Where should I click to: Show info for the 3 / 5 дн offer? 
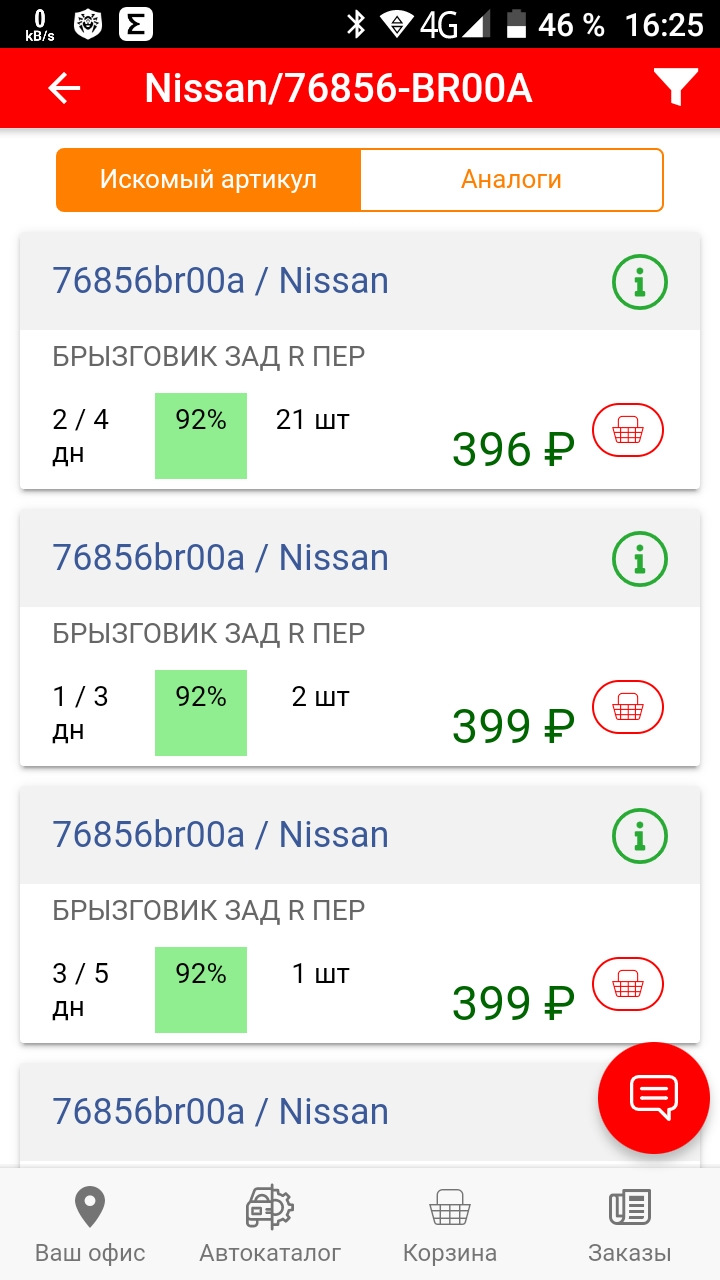pyautogui.click(x=639, y=838)
